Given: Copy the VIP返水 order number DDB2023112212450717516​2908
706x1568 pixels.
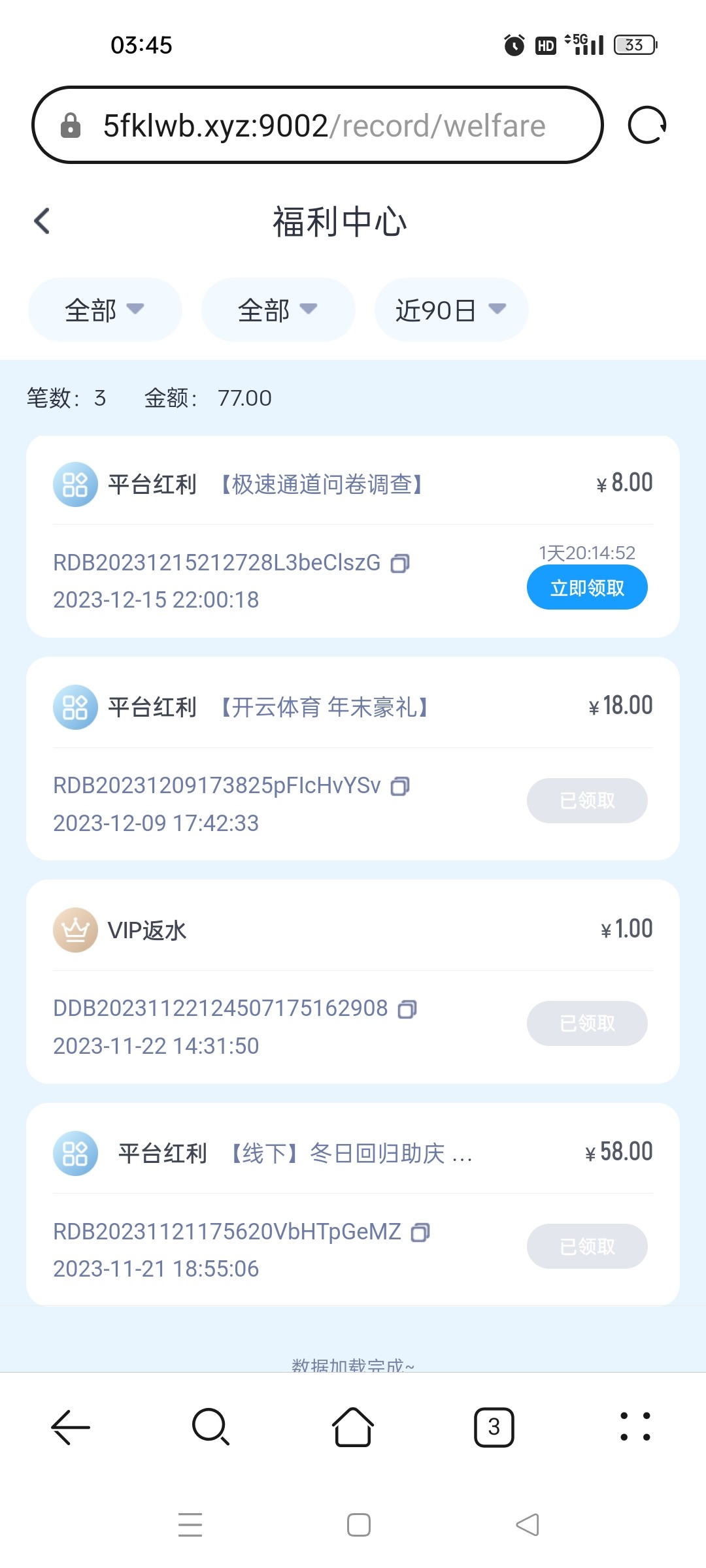Looking at the screenshot, I should click(x=407, y=1009).
